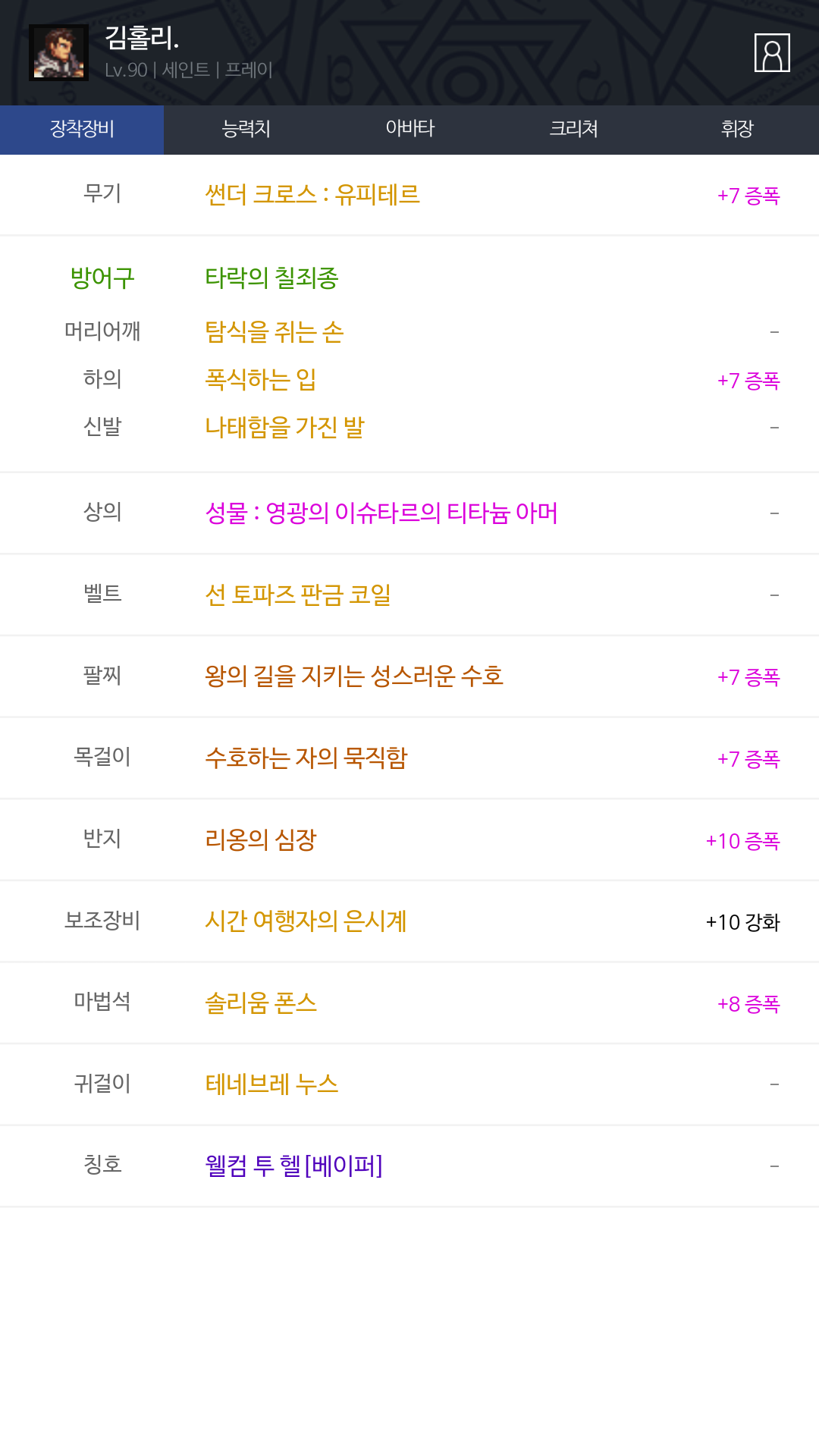This screenshot has width=819, height=1456.
Task: Switch to the 휘장 tab
Action: (737, 130)
